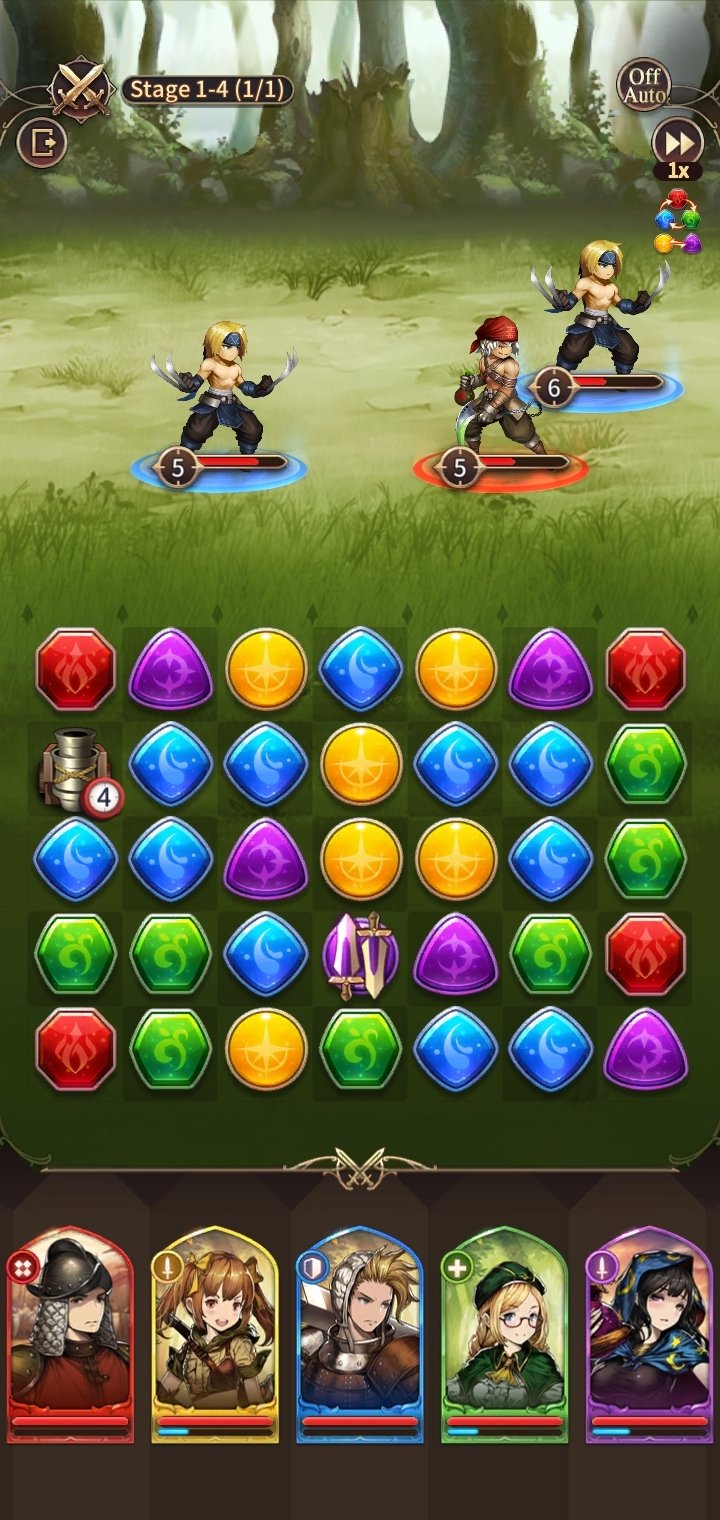Exit the battle via the door icon
The height and width of the screenshot is (1520, 720).
point(42,143)
